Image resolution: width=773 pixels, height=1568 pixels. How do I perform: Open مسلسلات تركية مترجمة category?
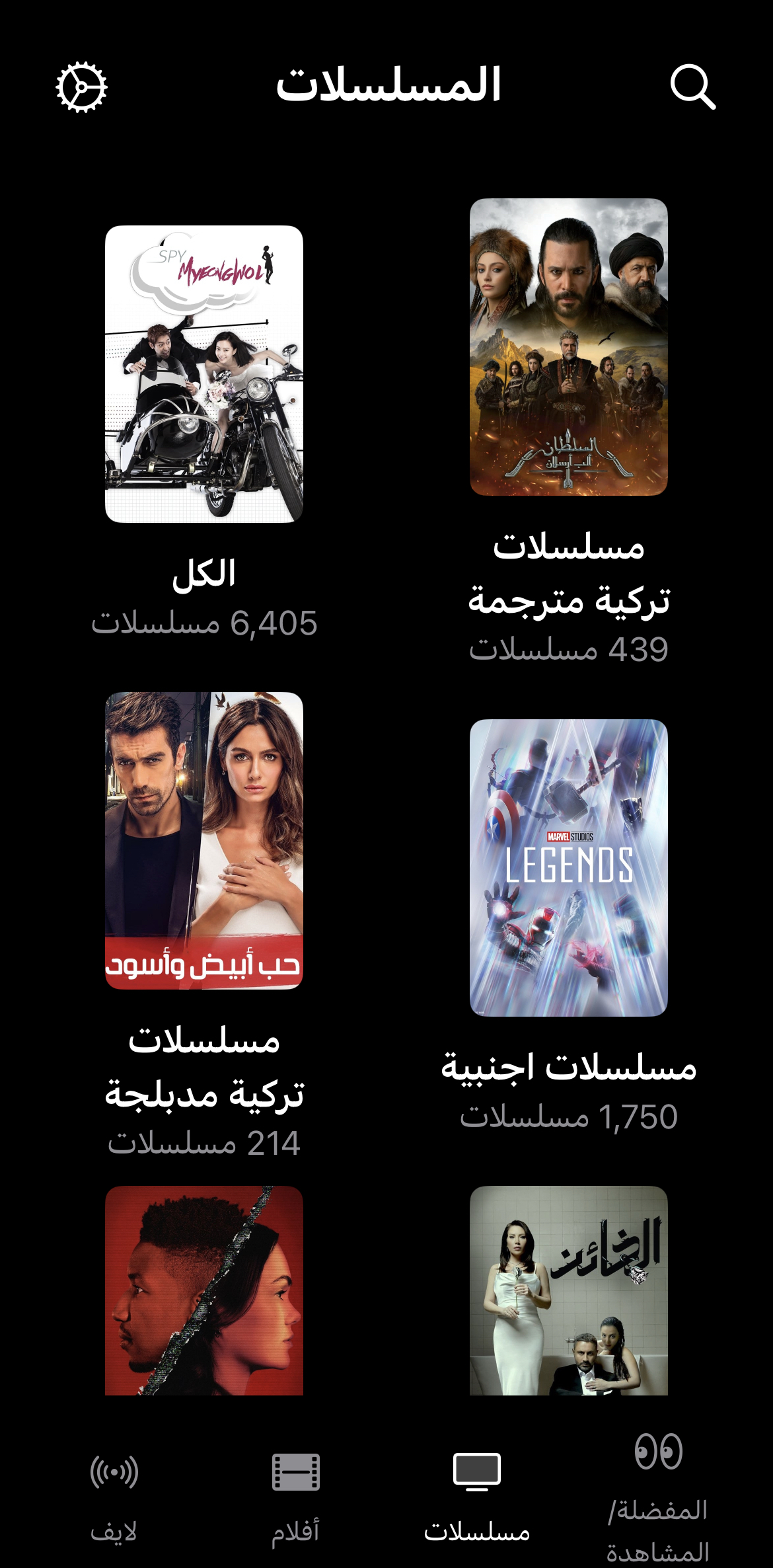tap(568, 347)
